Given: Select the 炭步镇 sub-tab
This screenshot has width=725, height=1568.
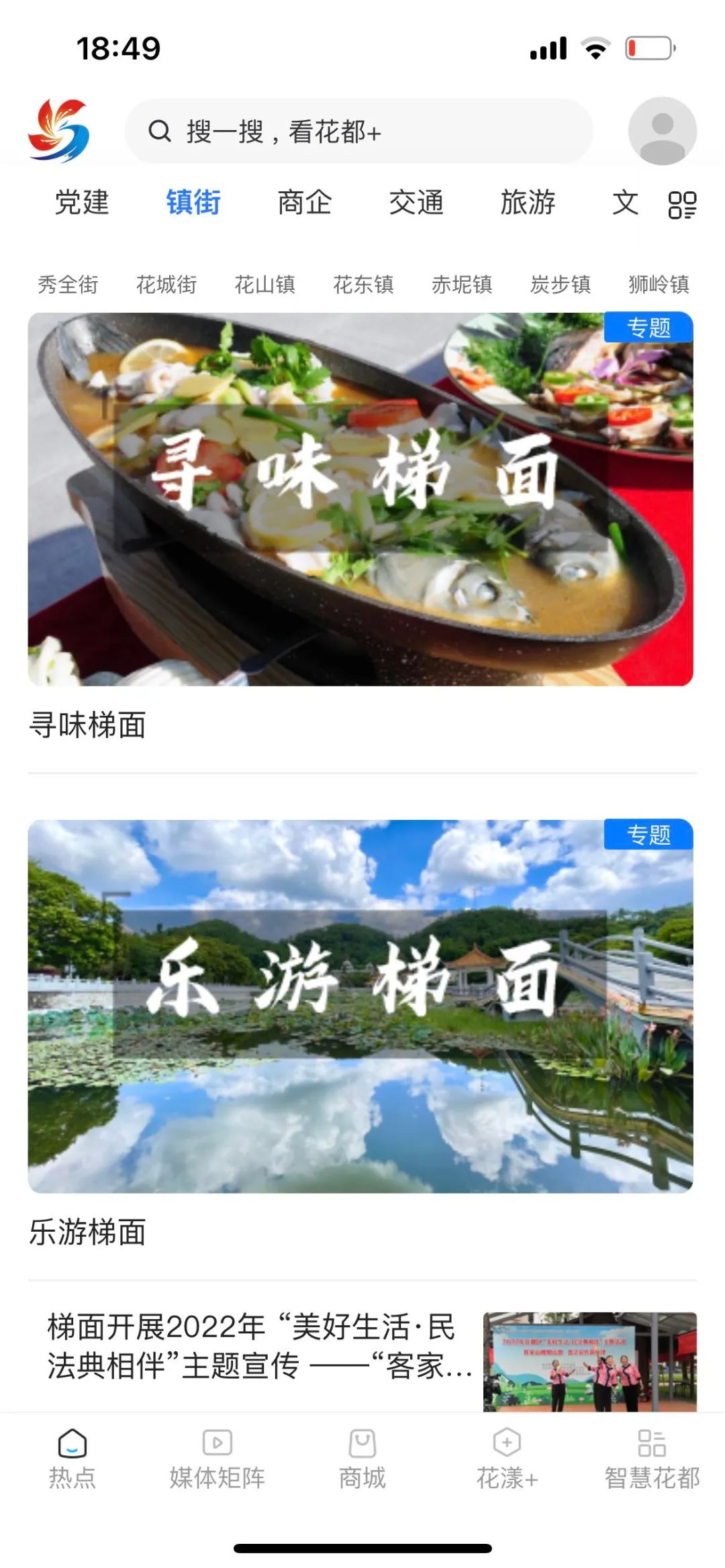Looking at the screenshot, I should click(561, 284).
